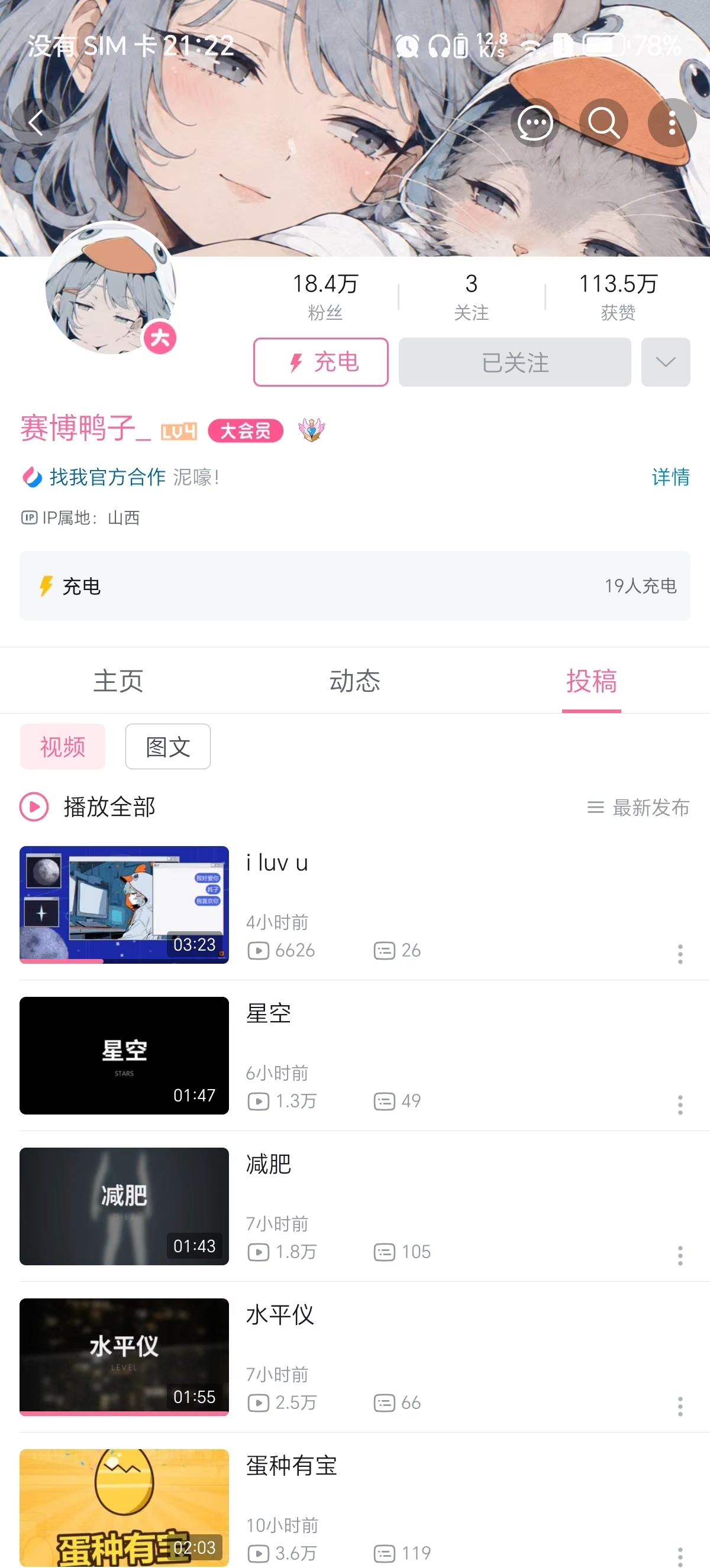This screenshot has height=1568, width=710.
Task: Open private message chat icon
Action: pos(535,122)
